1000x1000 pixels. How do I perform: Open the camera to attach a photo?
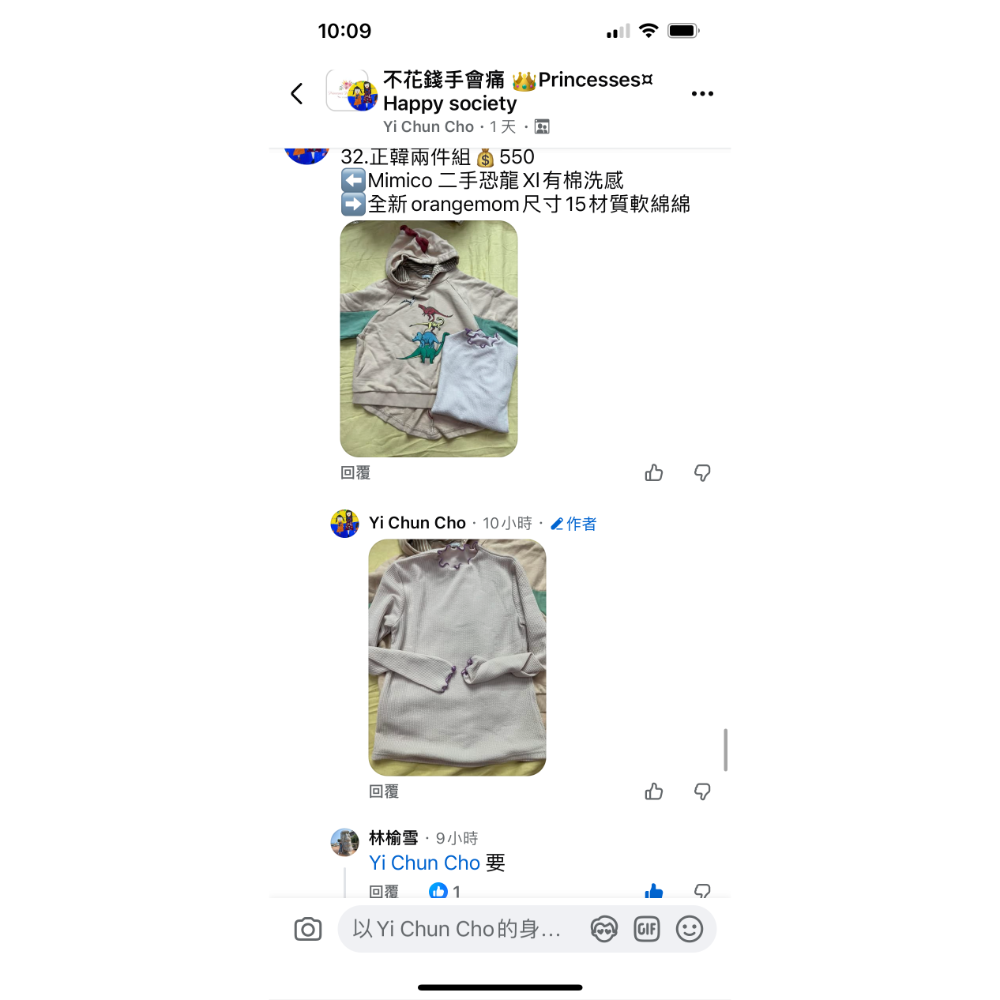pyautogui.click(x=308, y=930)
